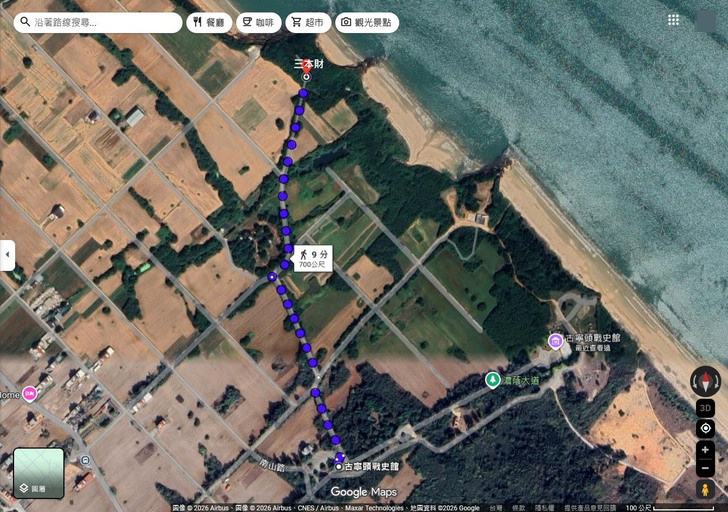
Task: Zoom in on the map
Action: coord(705,450)
